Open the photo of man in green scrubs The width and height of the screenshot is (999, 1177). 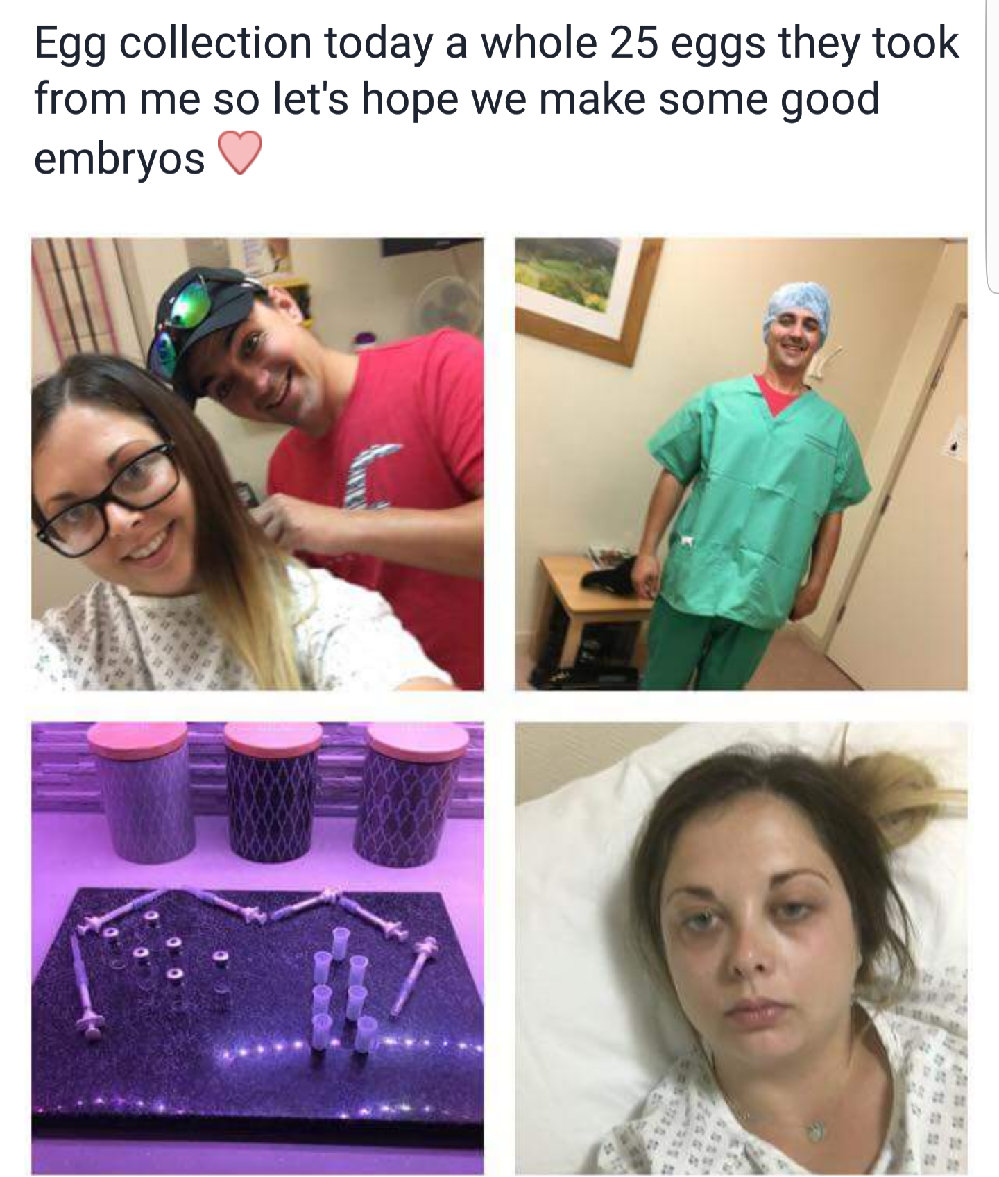[741, 463]
